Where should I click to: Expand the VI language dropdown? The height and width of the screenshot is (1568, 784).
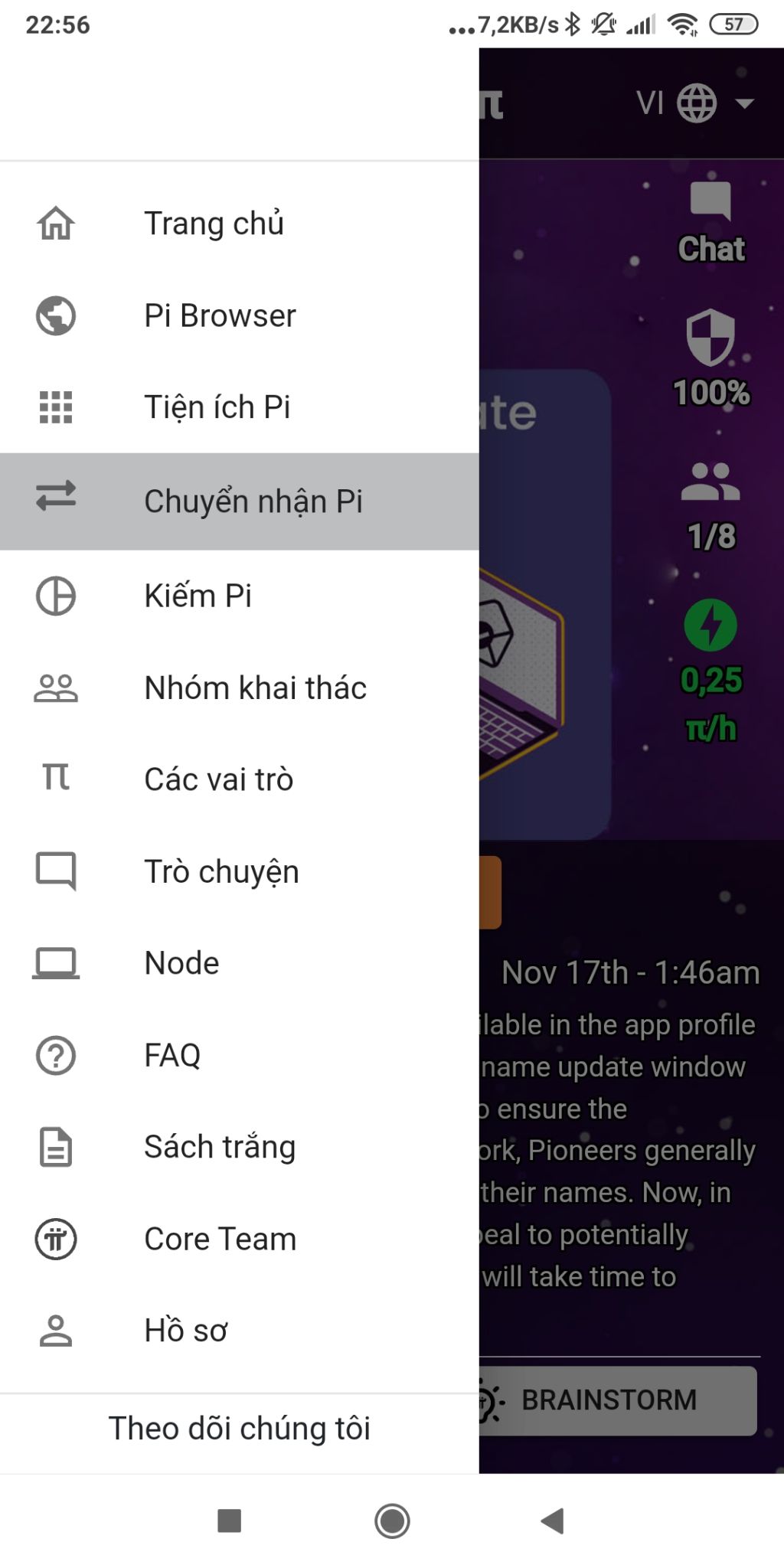(695, 103)
